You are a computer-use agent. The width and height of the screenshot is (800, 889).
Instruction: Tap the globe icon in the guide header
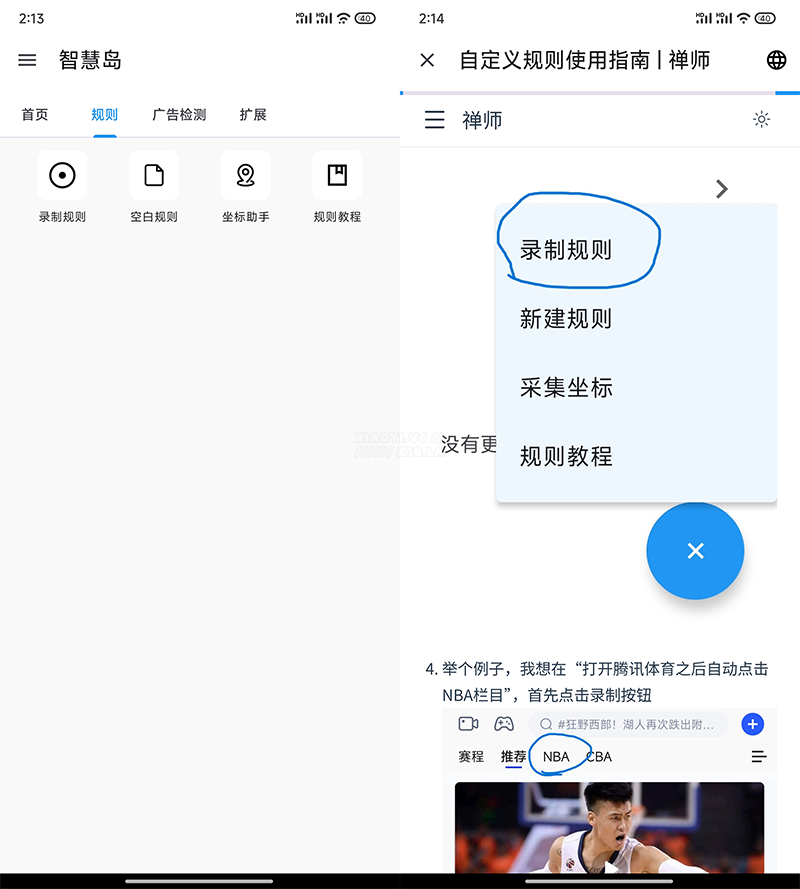tap(776, 60)
